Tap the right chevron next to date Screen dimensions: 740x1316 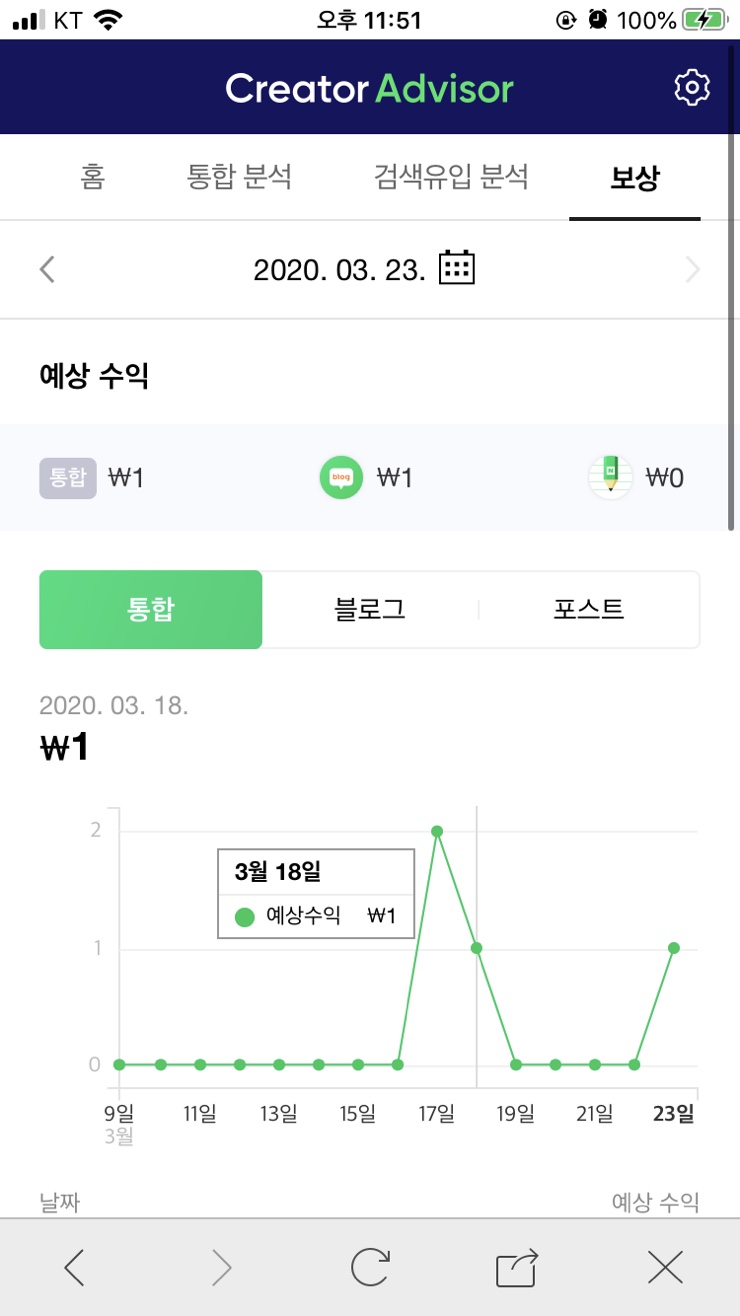(x=694, y=268)
